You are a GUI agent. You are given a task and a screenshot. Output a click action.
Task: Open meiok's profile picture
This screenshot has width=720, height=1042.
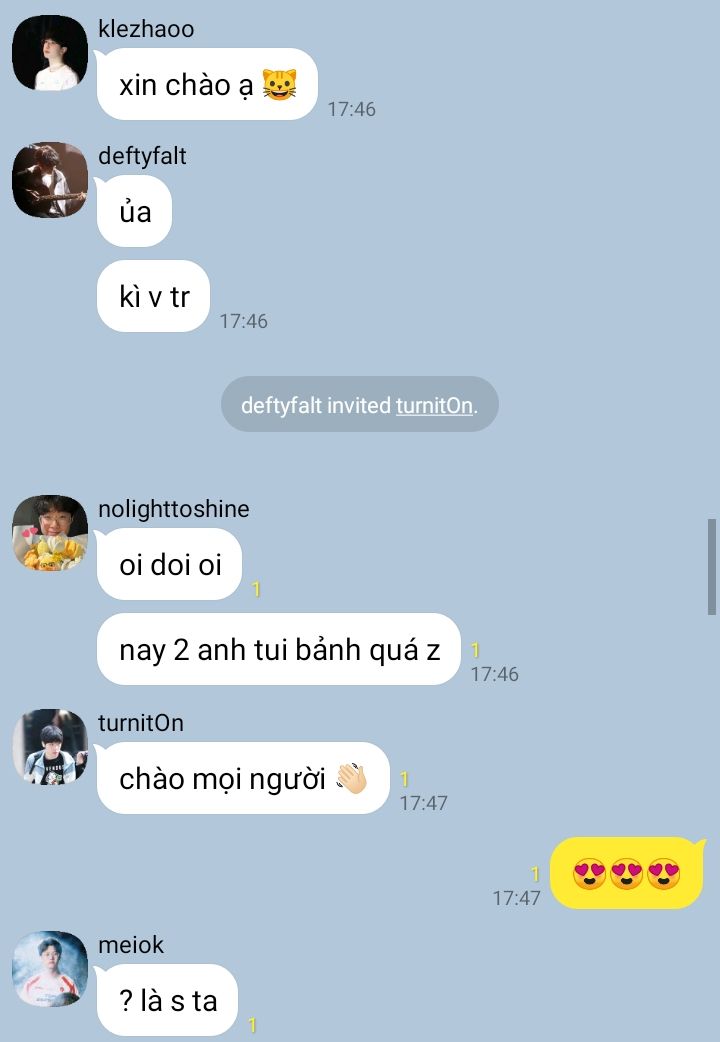49,969
